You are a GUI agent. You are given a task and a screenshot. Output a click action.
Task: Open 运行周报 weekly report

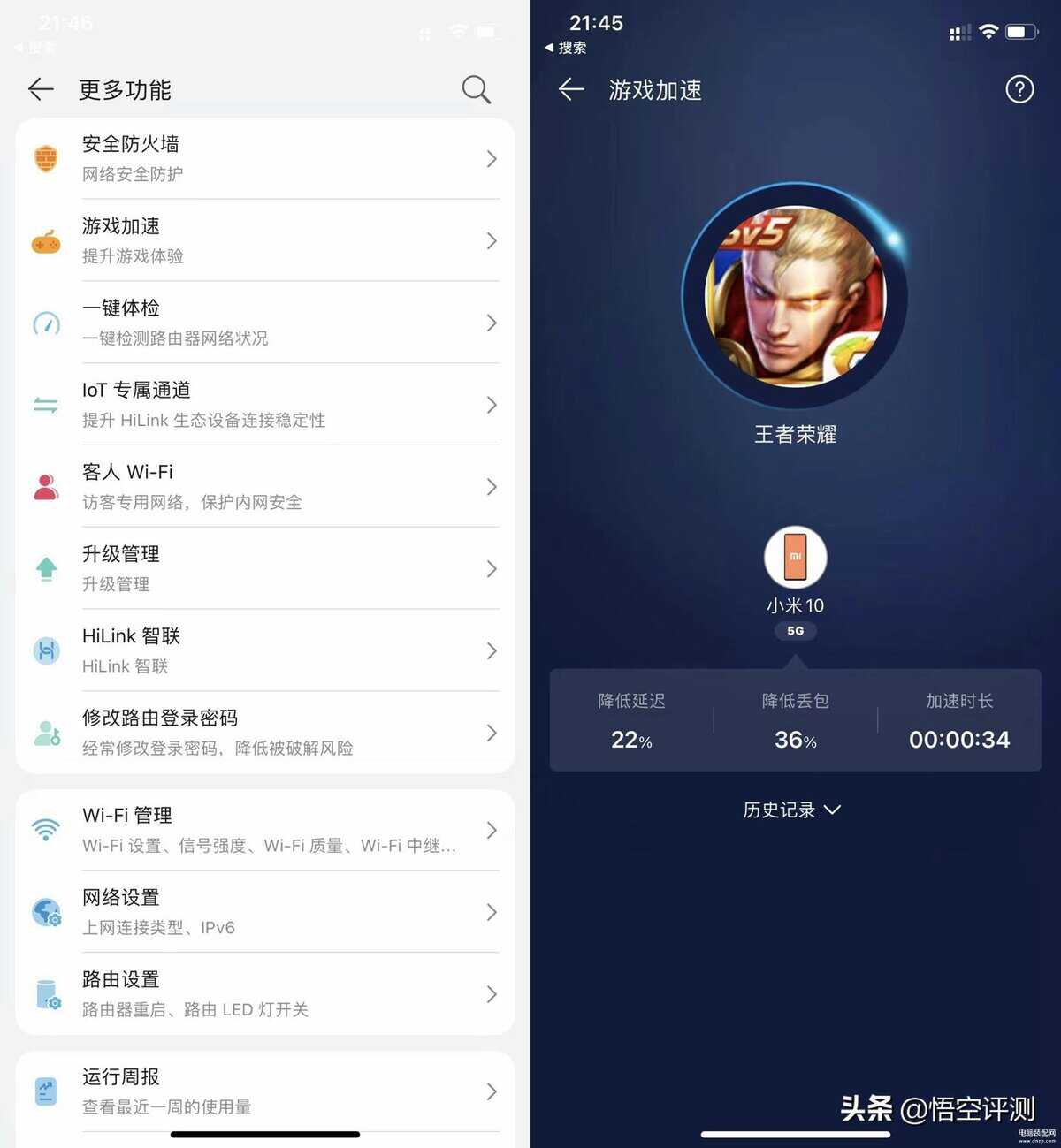click(265, 1091)
